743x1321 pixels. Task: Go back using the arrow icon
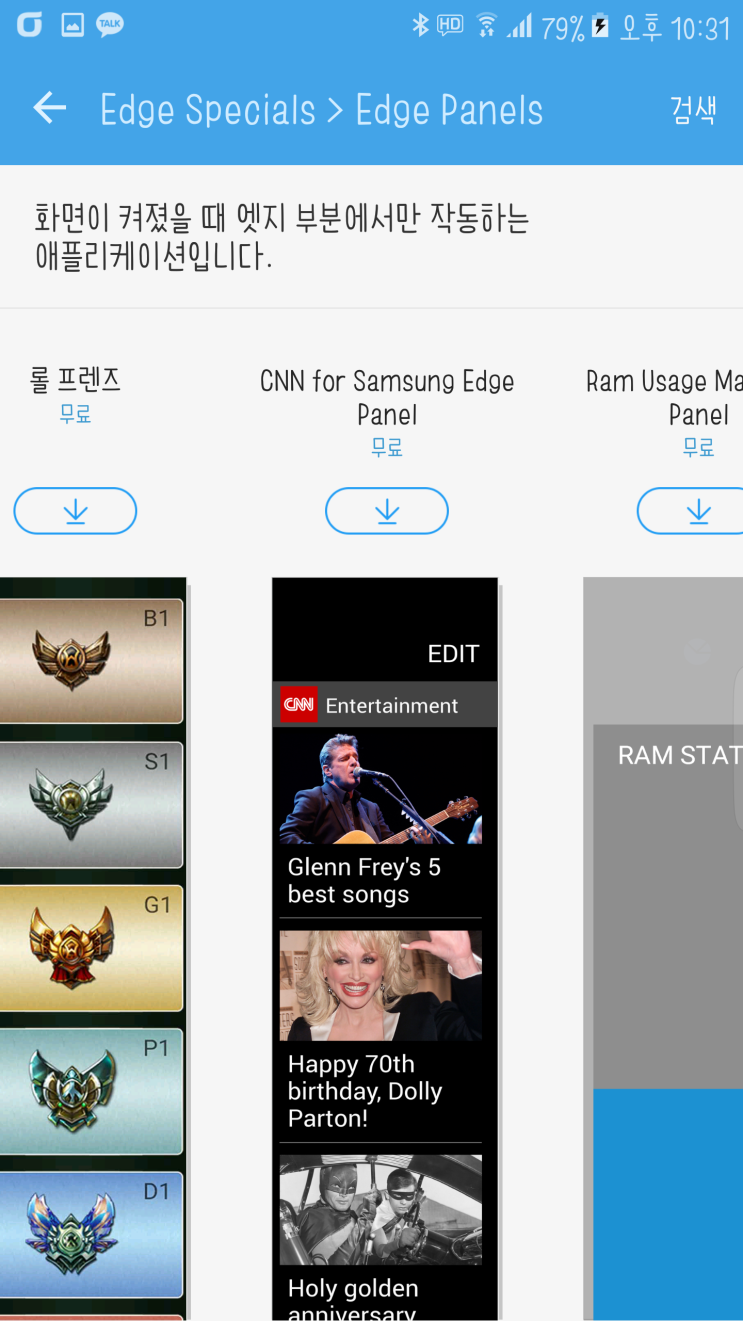(49, 109)
